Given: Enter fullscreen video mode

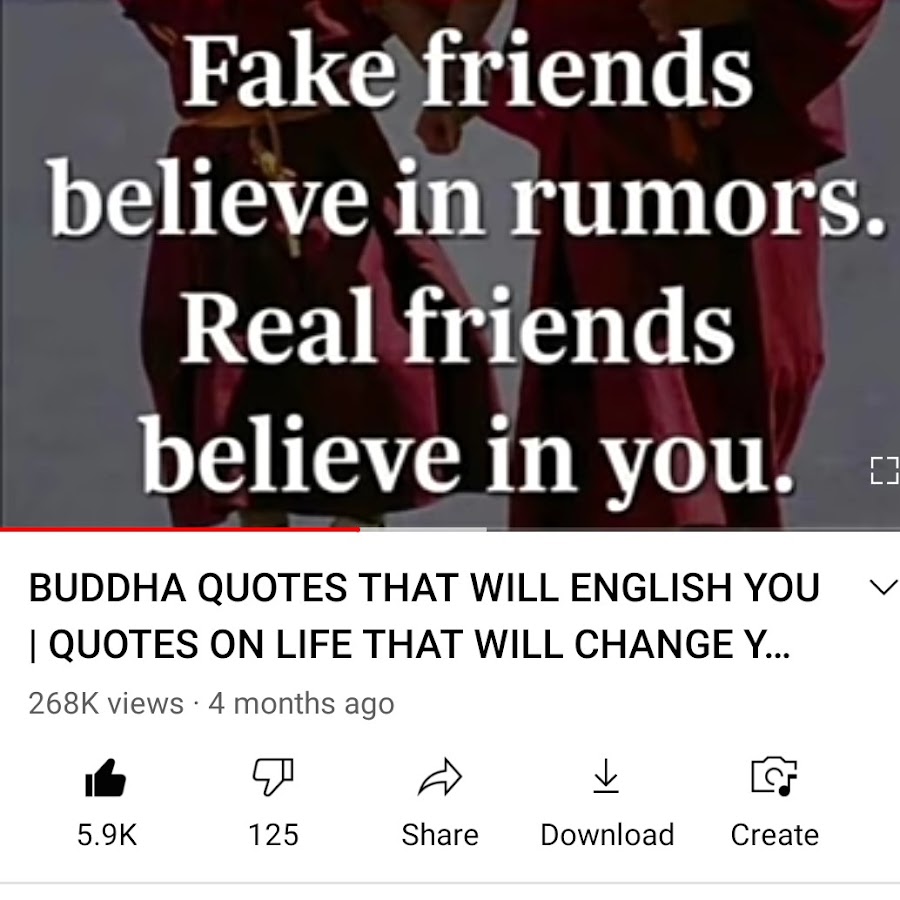Looking at the screenshot, I should tap(882, 470).
